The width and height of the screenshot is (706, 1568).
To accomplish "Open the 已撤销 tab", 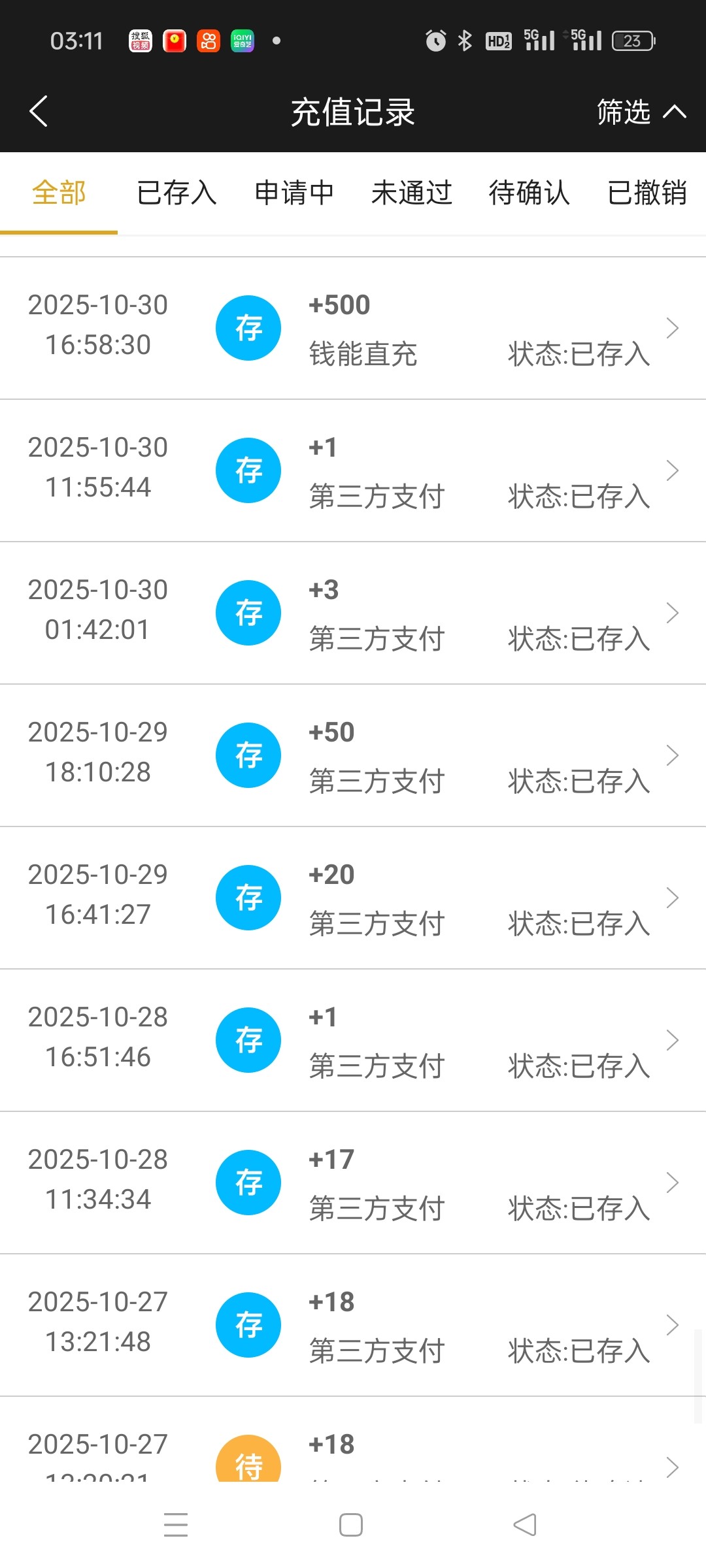I will pos(647,193).
